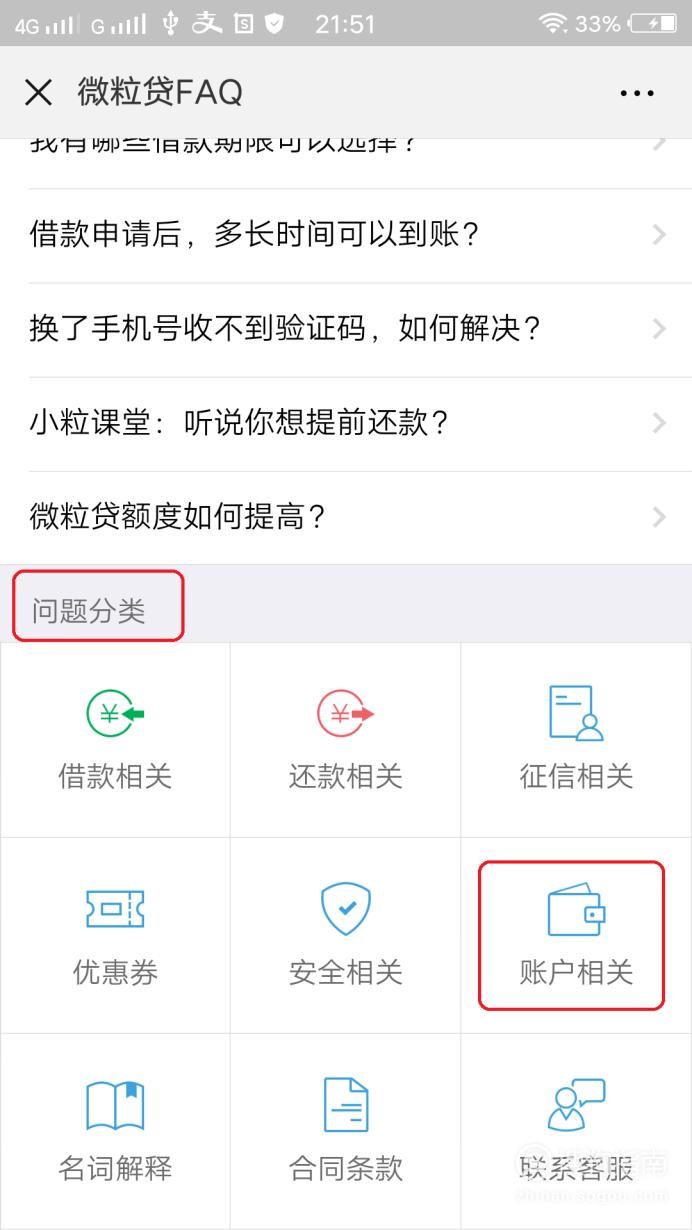Close the 微粒贷FAQ page

point(38,93)
